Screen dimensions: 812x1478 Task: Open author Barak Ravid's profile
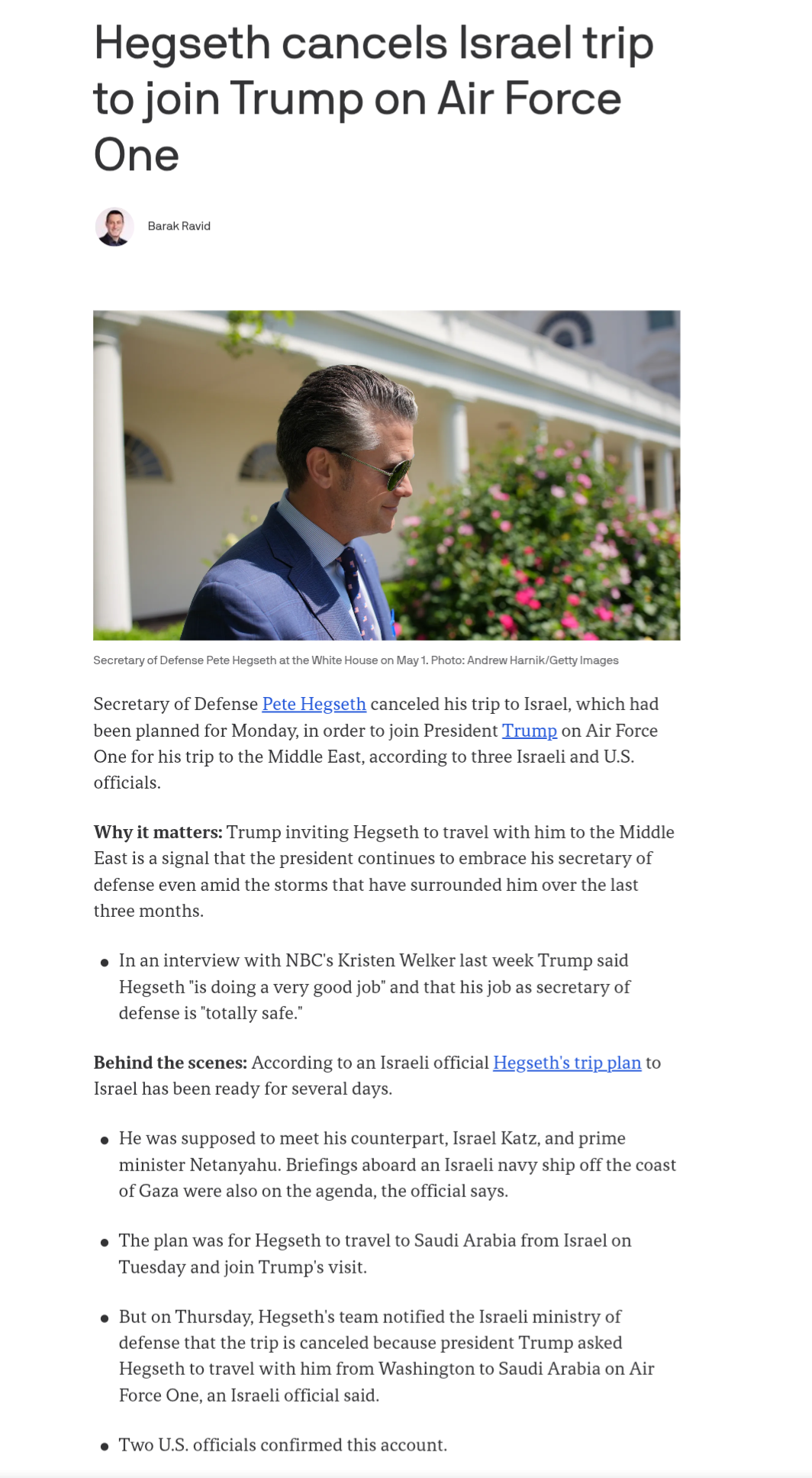(179, 226)
